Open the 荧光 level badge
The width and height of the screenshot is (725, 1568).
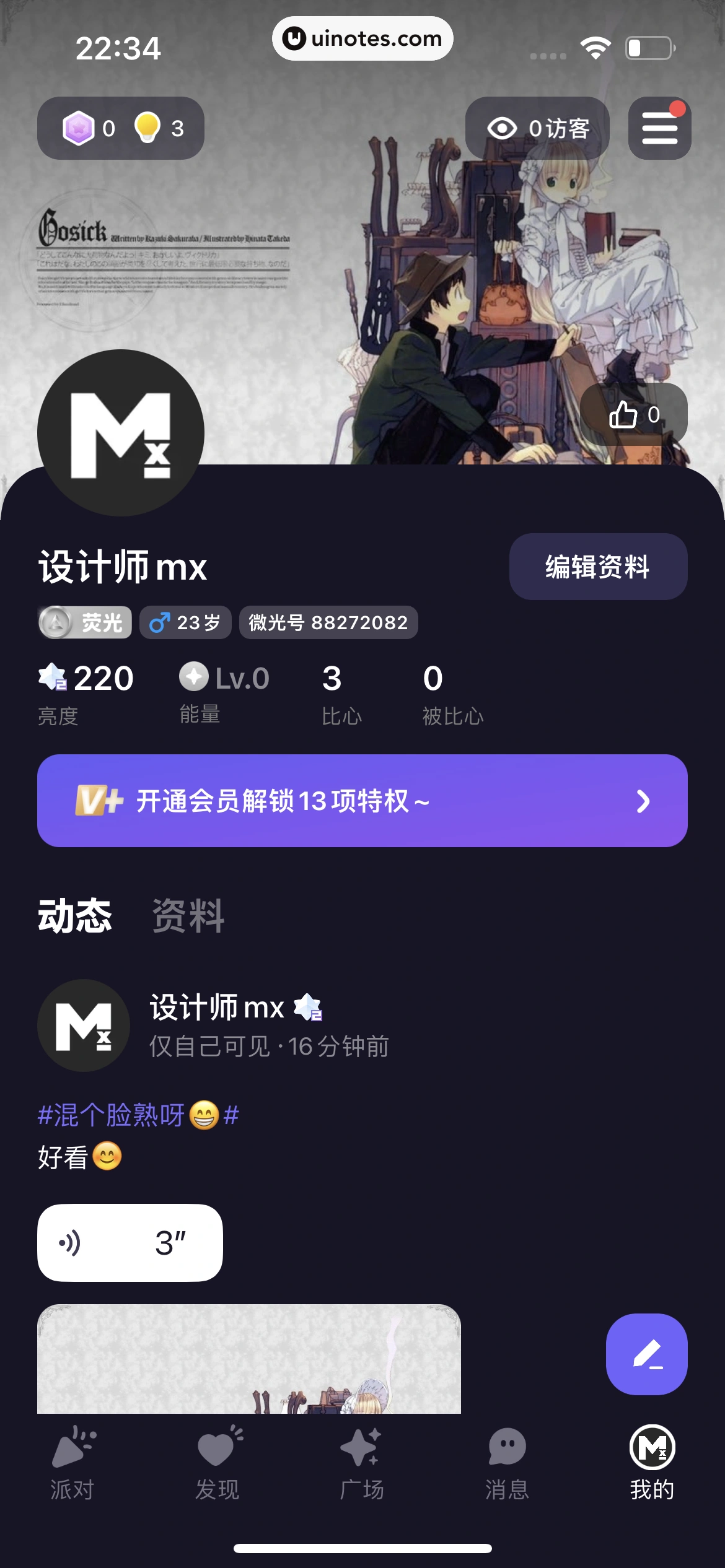pos(86,622)
